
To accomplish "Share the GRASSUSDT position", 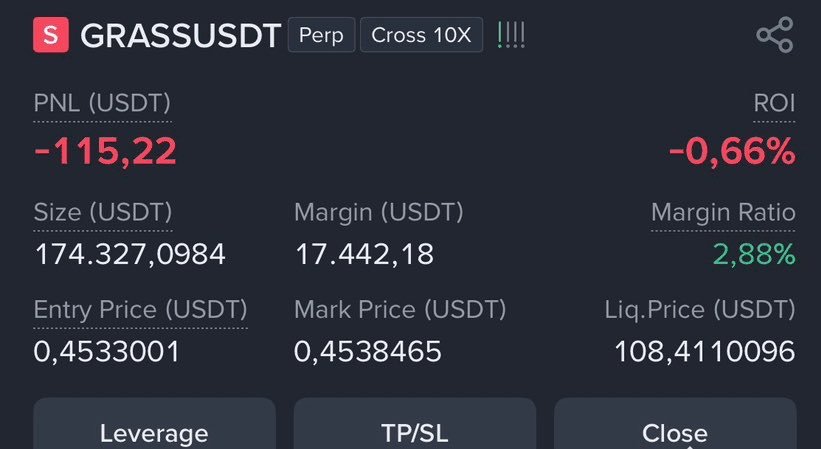I will click(x=775, y=35).
